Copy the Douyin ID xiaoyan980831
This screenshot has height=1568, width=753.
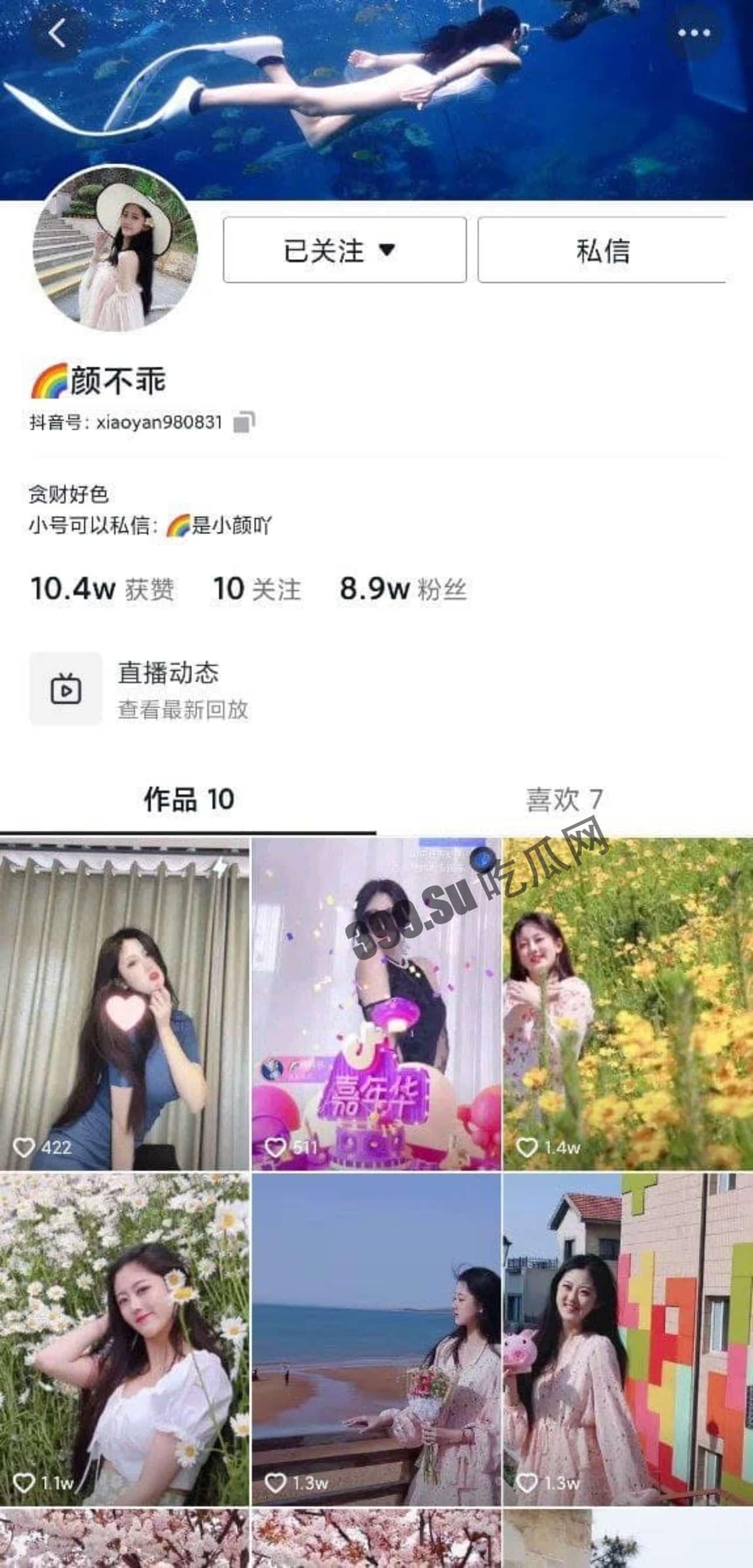point(244,423)
